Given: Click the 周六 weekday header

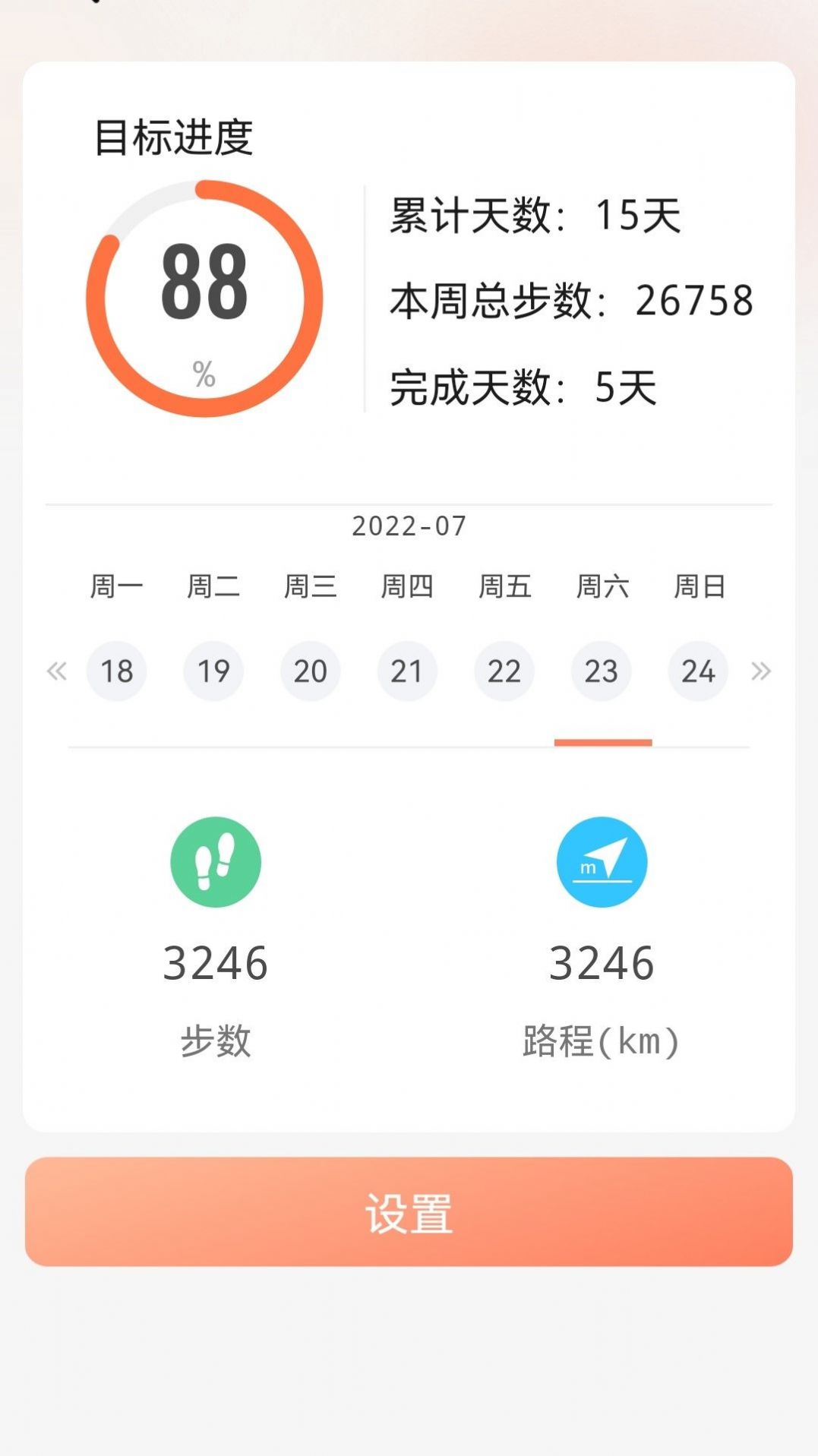Looking at the screenshot, I should tap(602, 586).
